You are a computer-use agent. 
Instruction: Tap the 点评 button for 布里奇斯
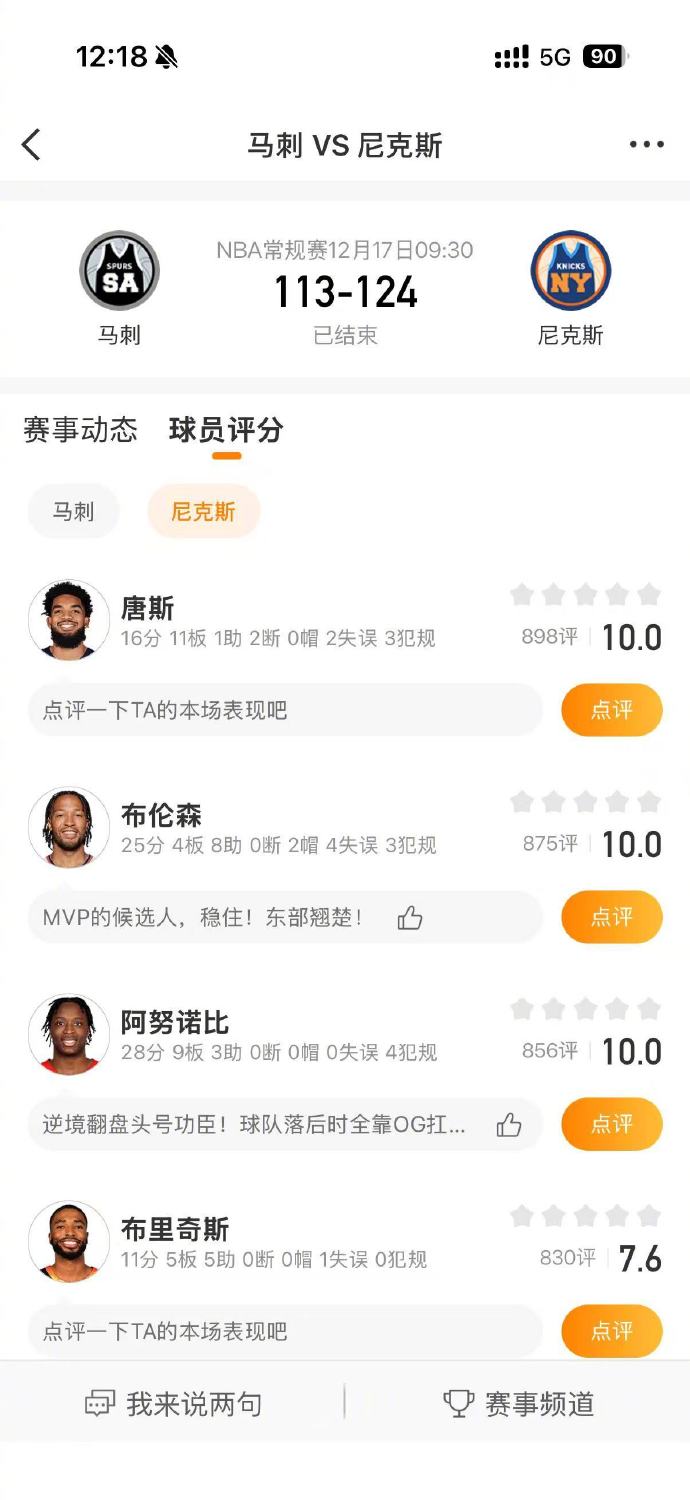(611, 1331)
